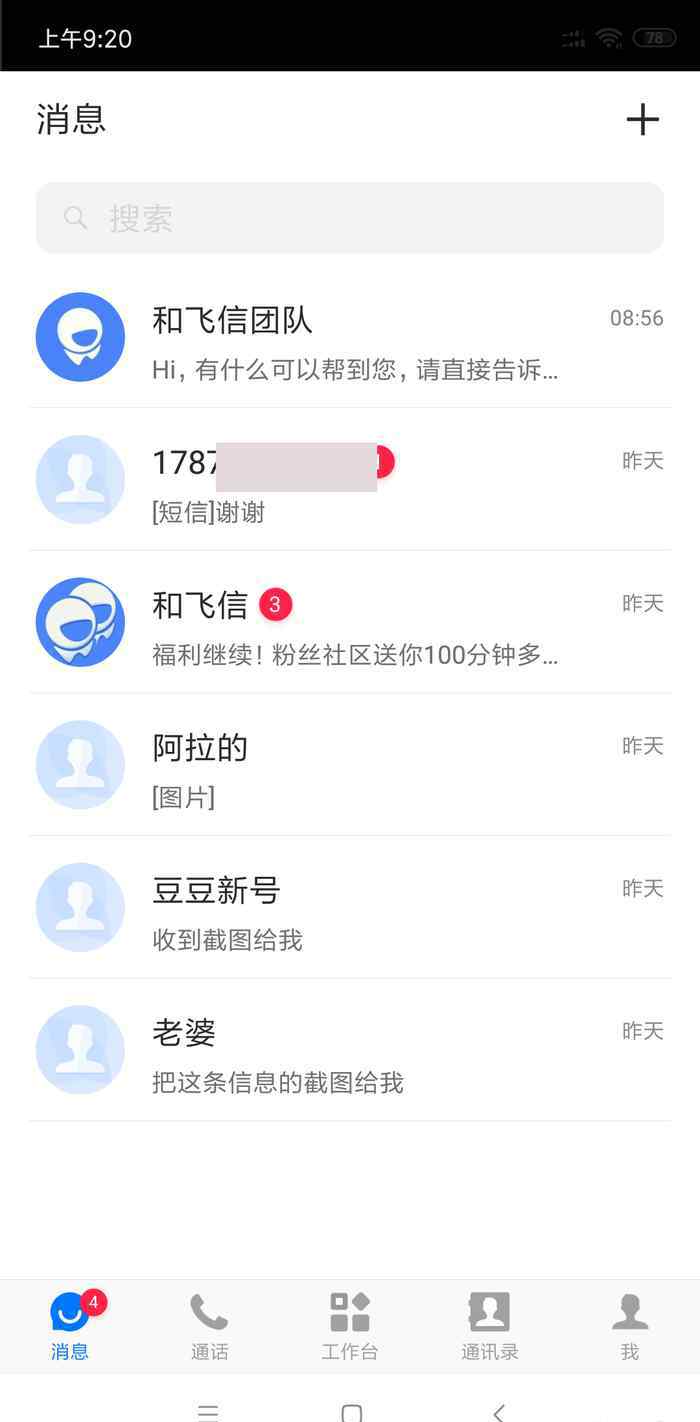The image size is (700, 1422).
Task: Open the 搜索 search box
Action: [350, 218]
